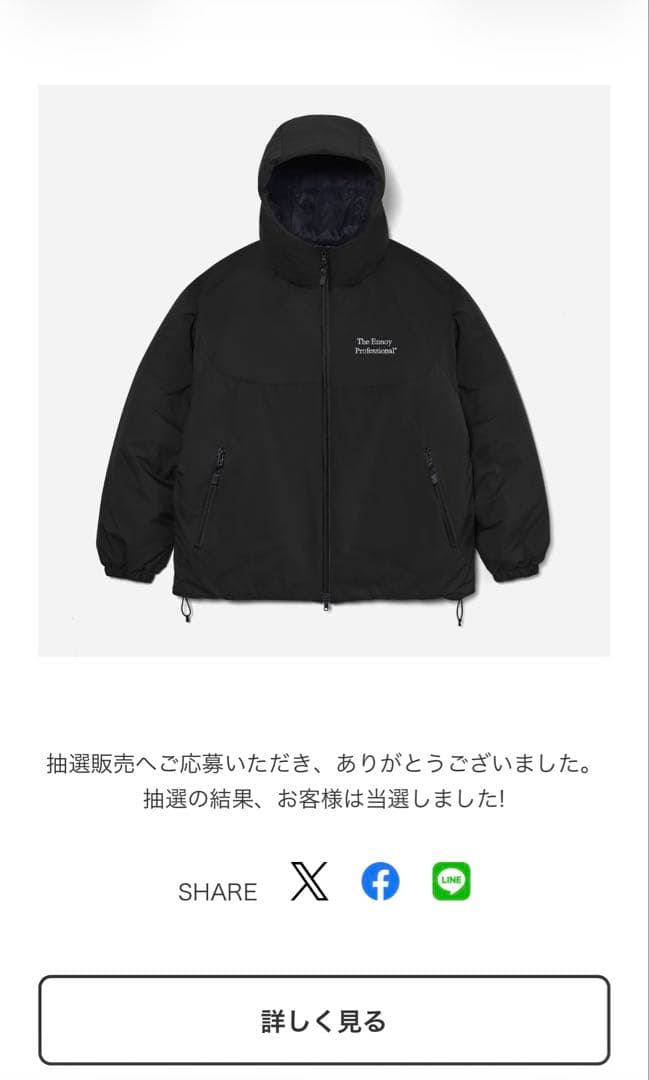Share the lottery result on X
This screenshot has width=649, height=1080.
309,882
